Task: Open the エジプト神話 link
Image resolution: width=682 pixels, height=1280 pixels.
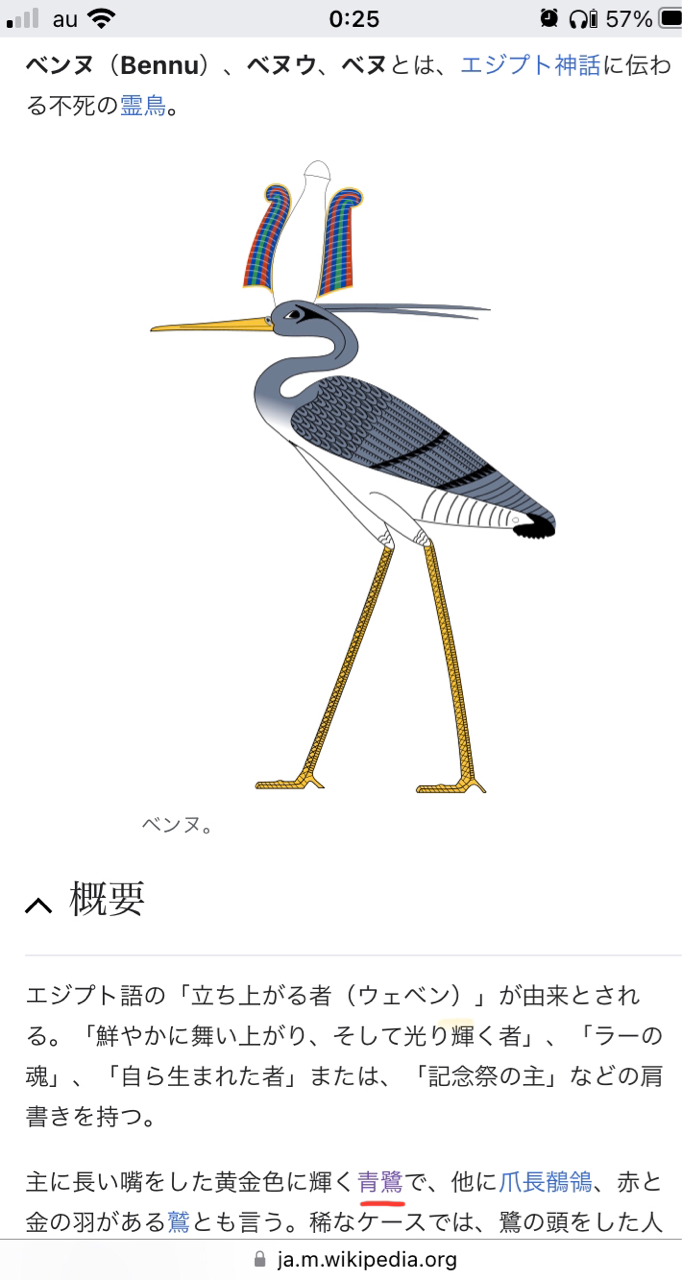Action: click(530, 66)
